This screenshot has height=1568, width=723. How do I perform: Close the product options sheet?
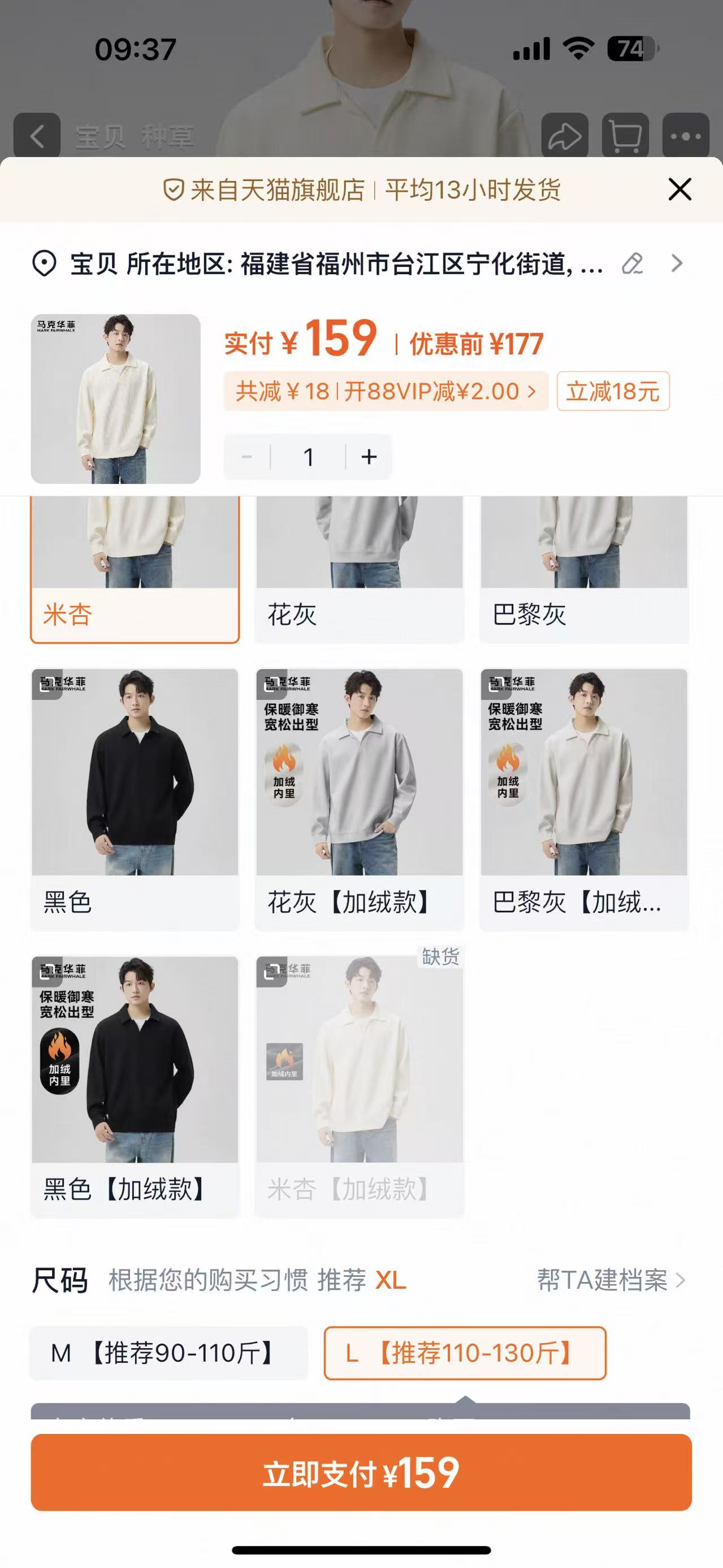[679, 189]
